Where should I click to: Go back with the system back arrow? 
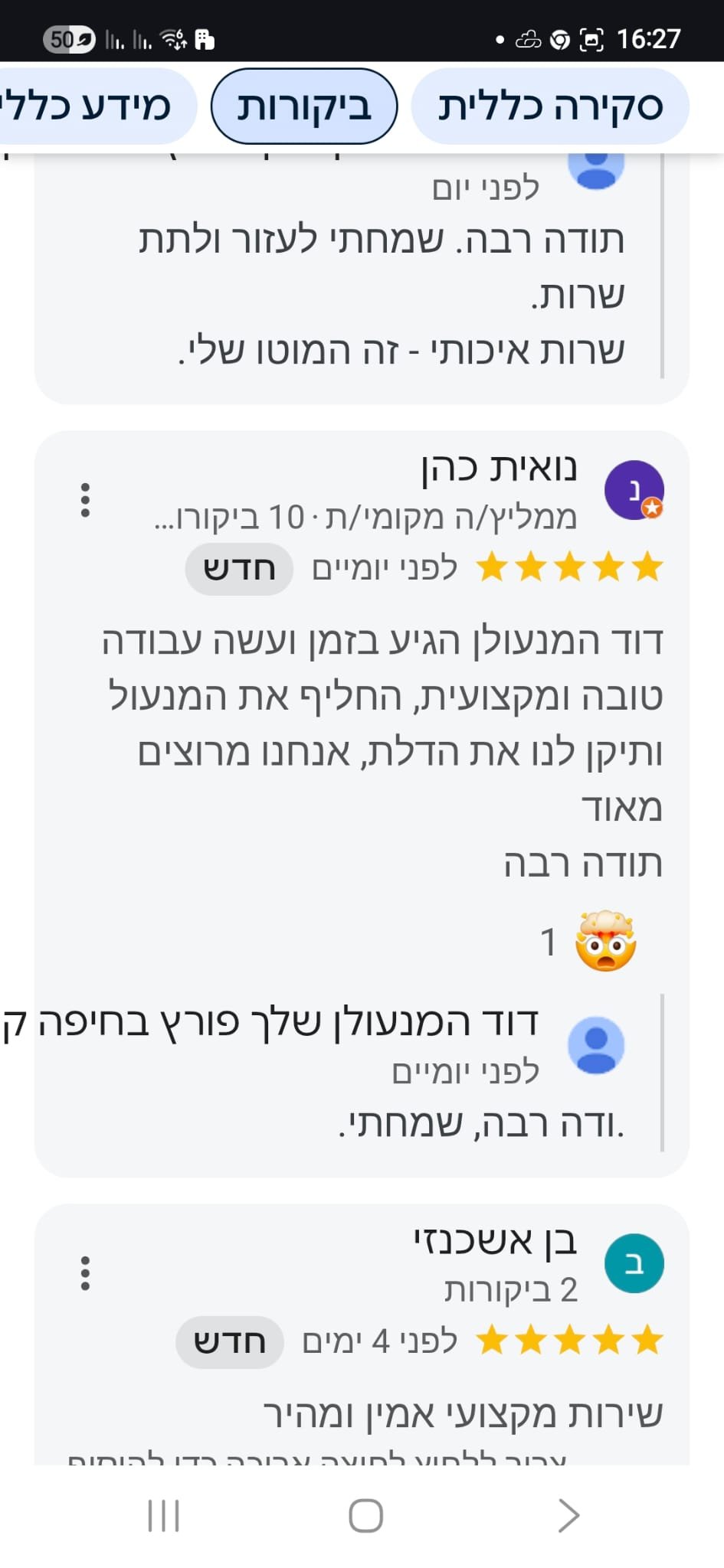pyautogui.click(x=568, y=1515)
